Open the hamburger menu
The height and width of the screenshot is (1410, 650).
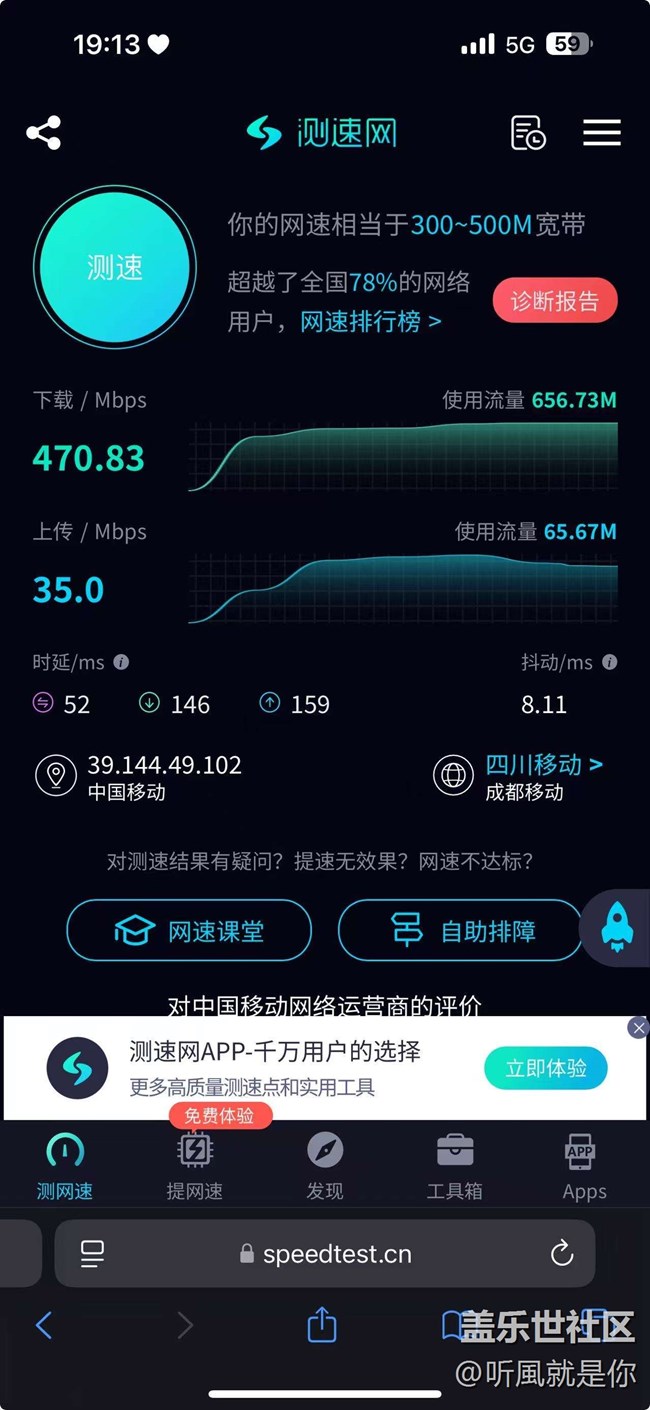coord(602,133)
